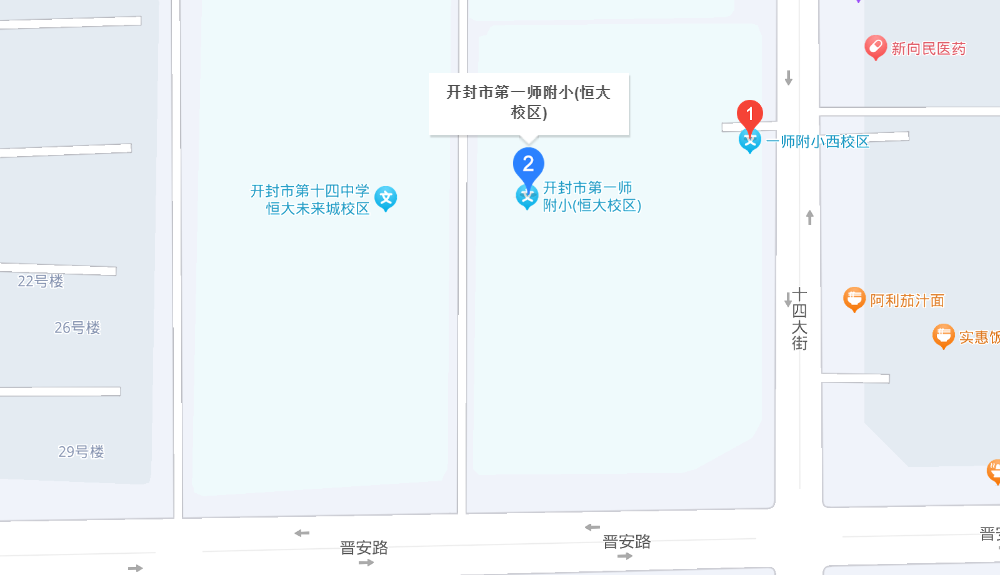1000x575 pixels.
Task: Tap blue map marker number 2
Action: [528, 165]
